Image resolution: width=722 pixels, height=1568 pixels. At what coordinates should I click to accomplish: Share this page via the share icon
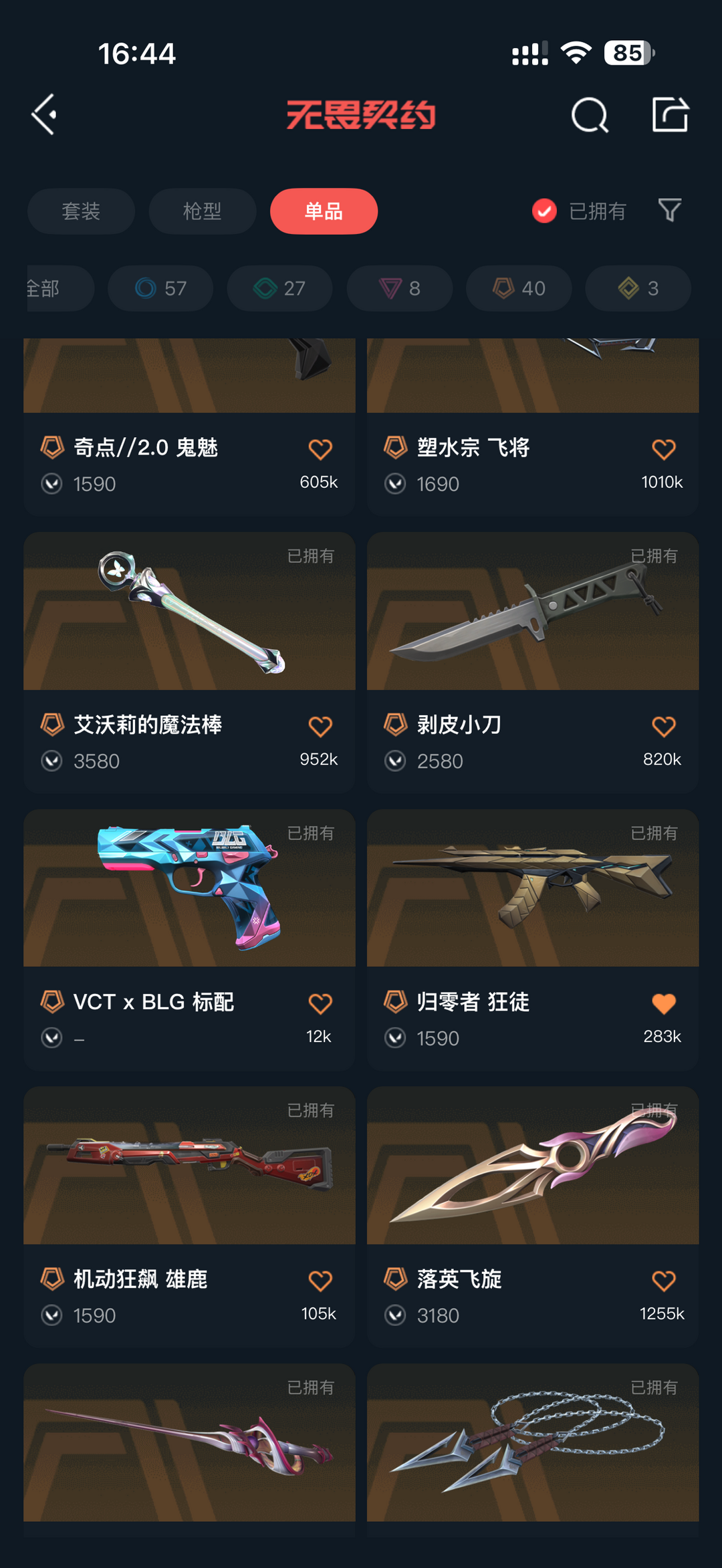coord(670,115)
